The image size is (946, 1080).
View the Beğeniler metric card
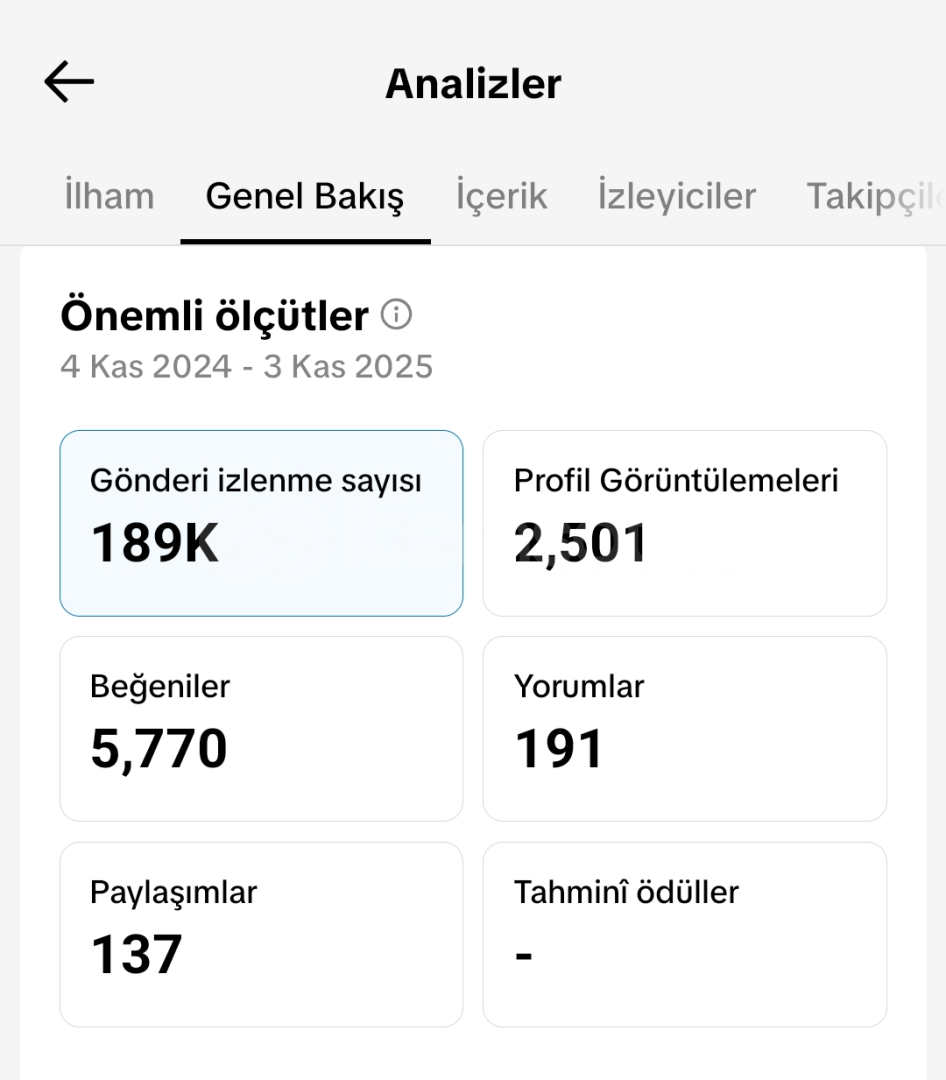click(x=261, y=729)
